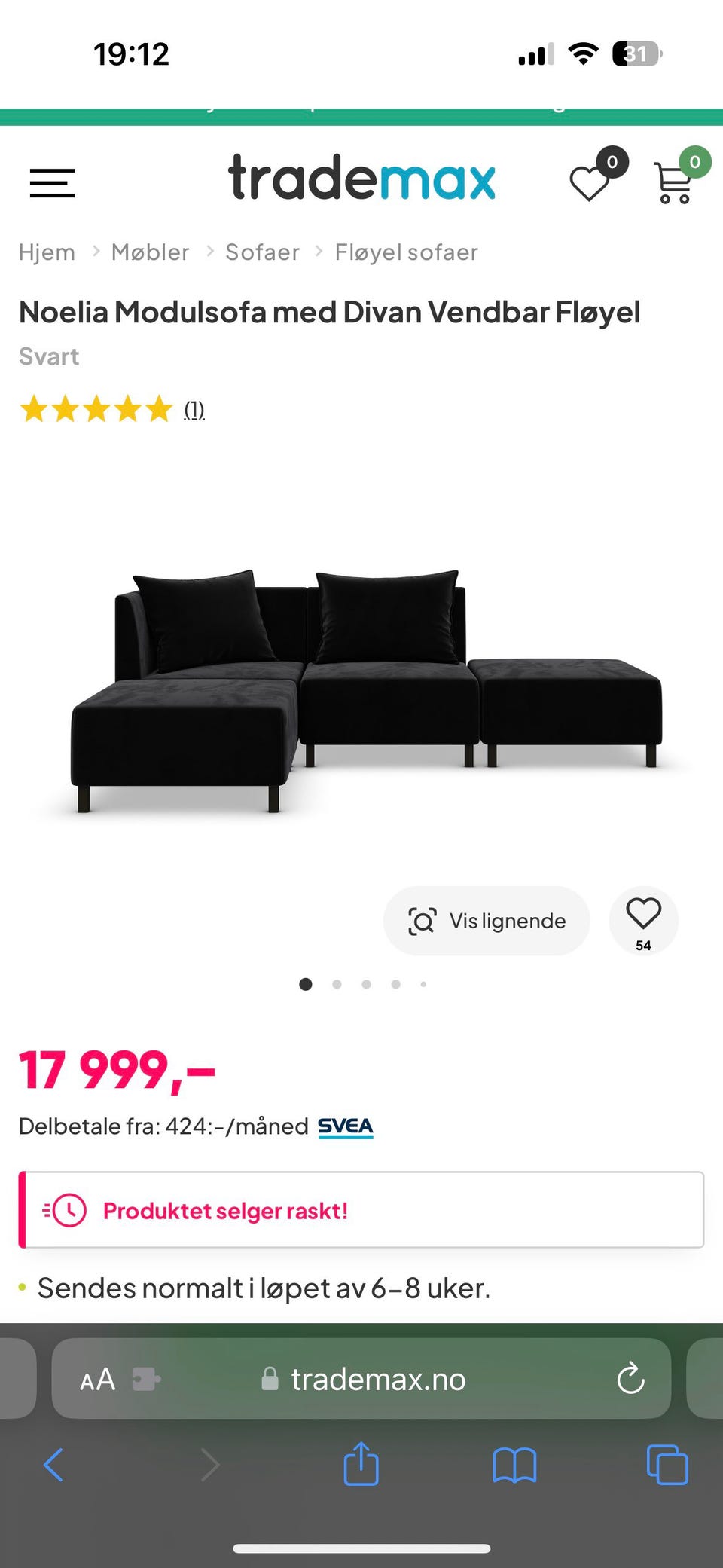The width and height of the screenshot is (723, 1568).
Task: Open the (1) customer review link
Action: point(194,409)
